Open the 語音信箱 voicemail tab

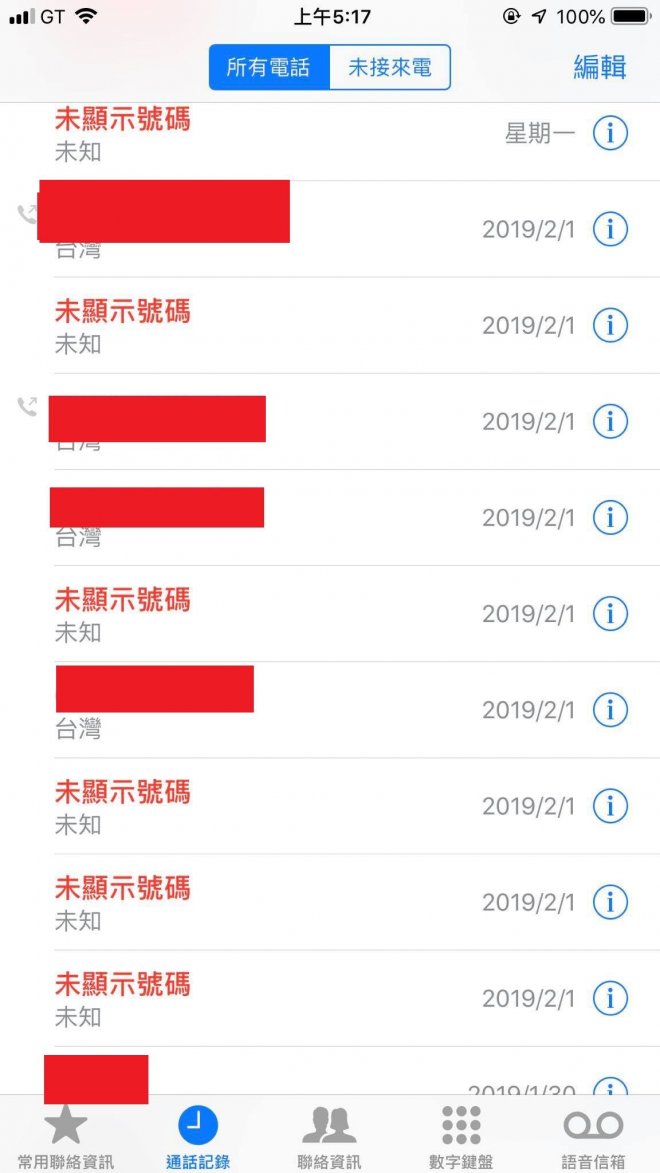[x=593, y=1136]
